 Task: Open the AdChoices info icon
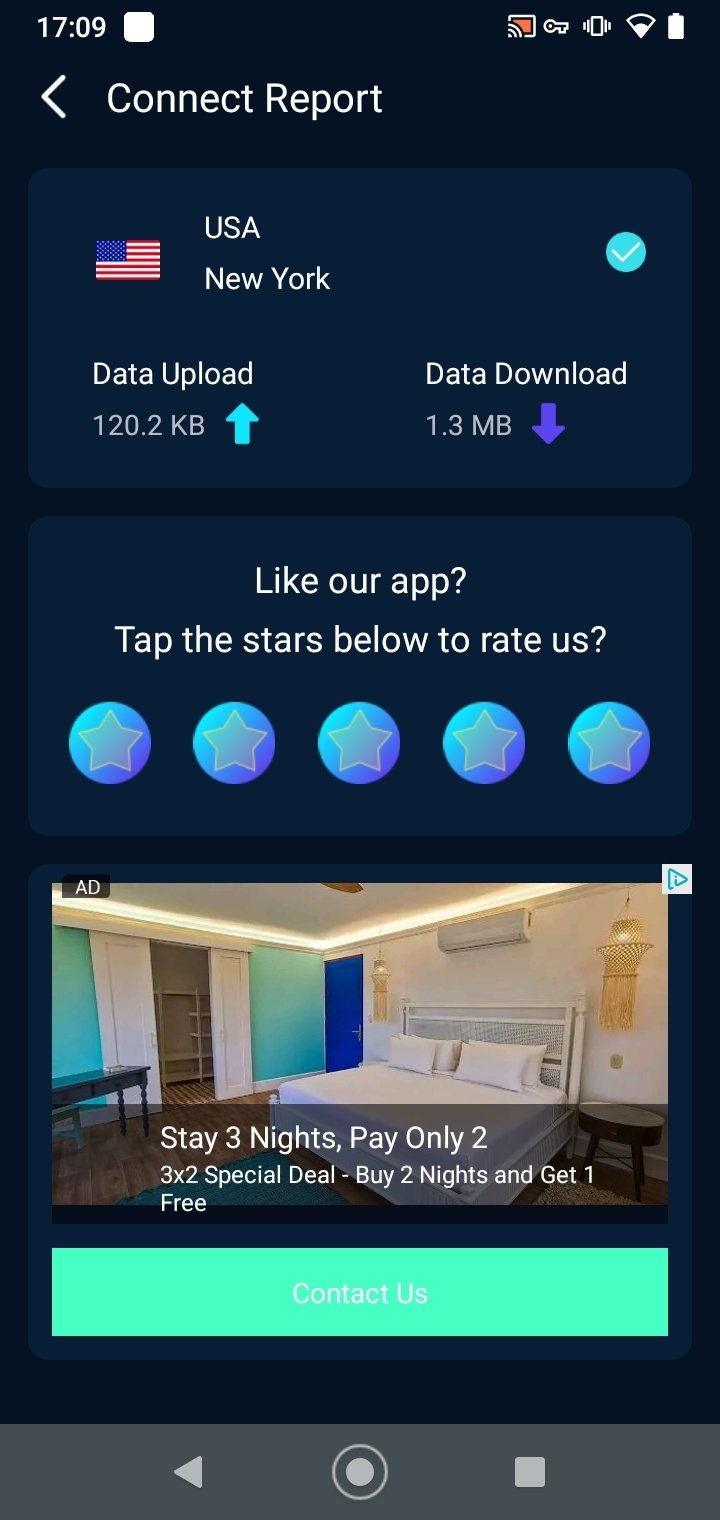[677, 880]
